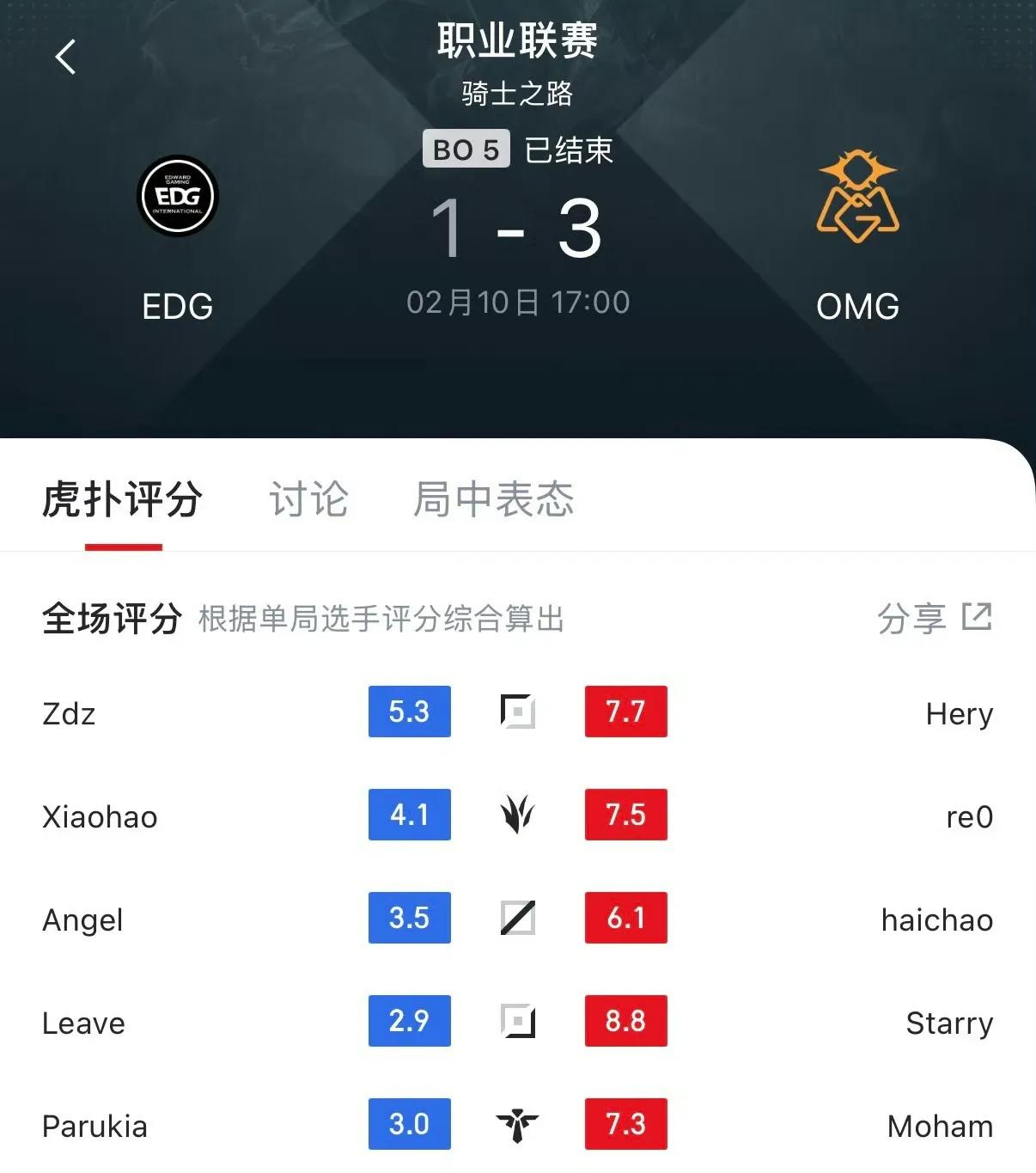
Task: Open EDG team page
Action: (178, 197)
